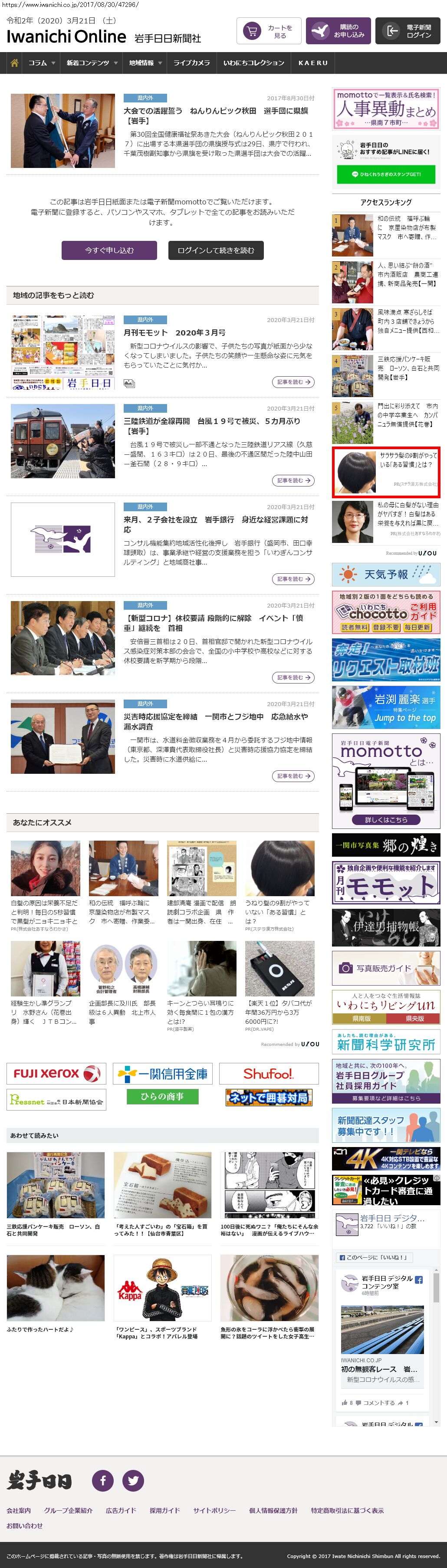Open ライブカメラ in navigation bar

tap(191, 62)
